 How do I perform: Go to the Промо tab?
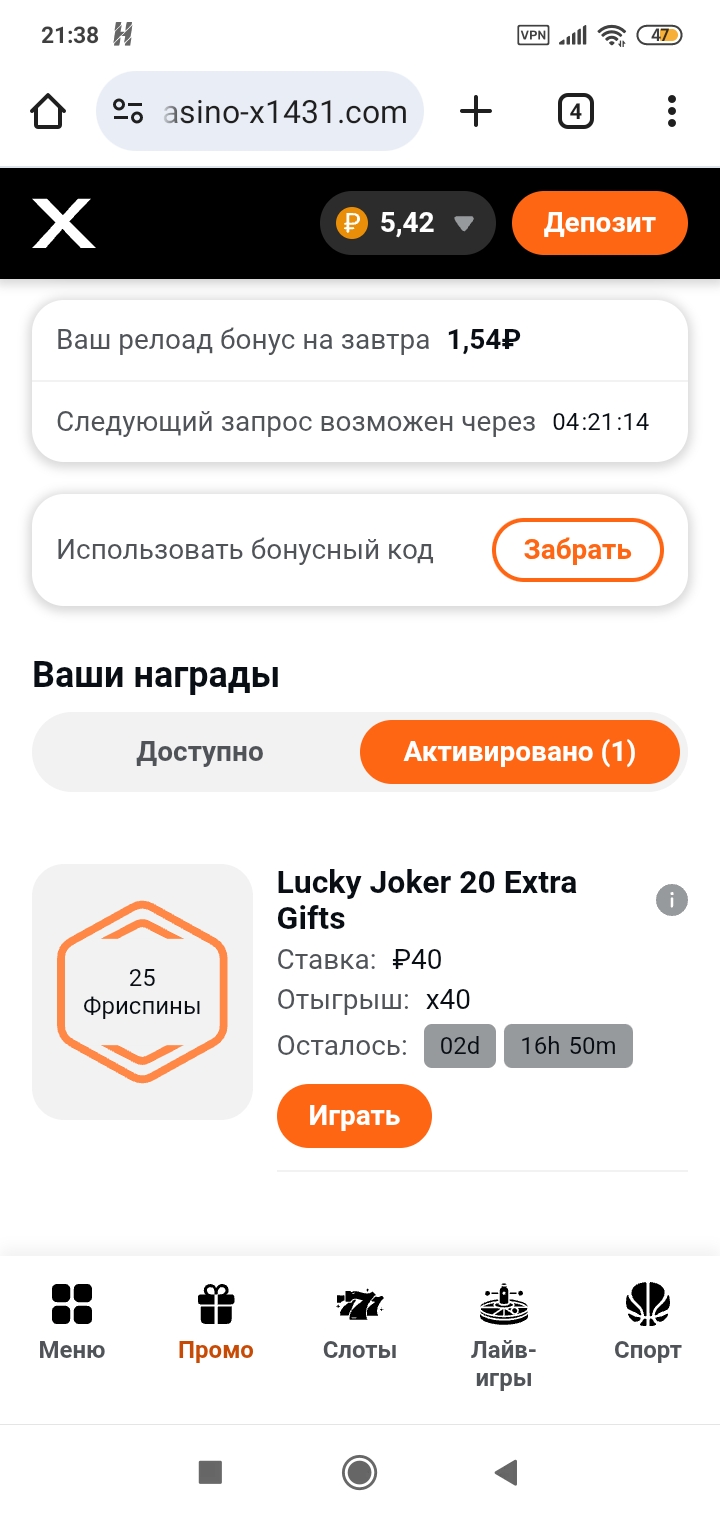216,1322
